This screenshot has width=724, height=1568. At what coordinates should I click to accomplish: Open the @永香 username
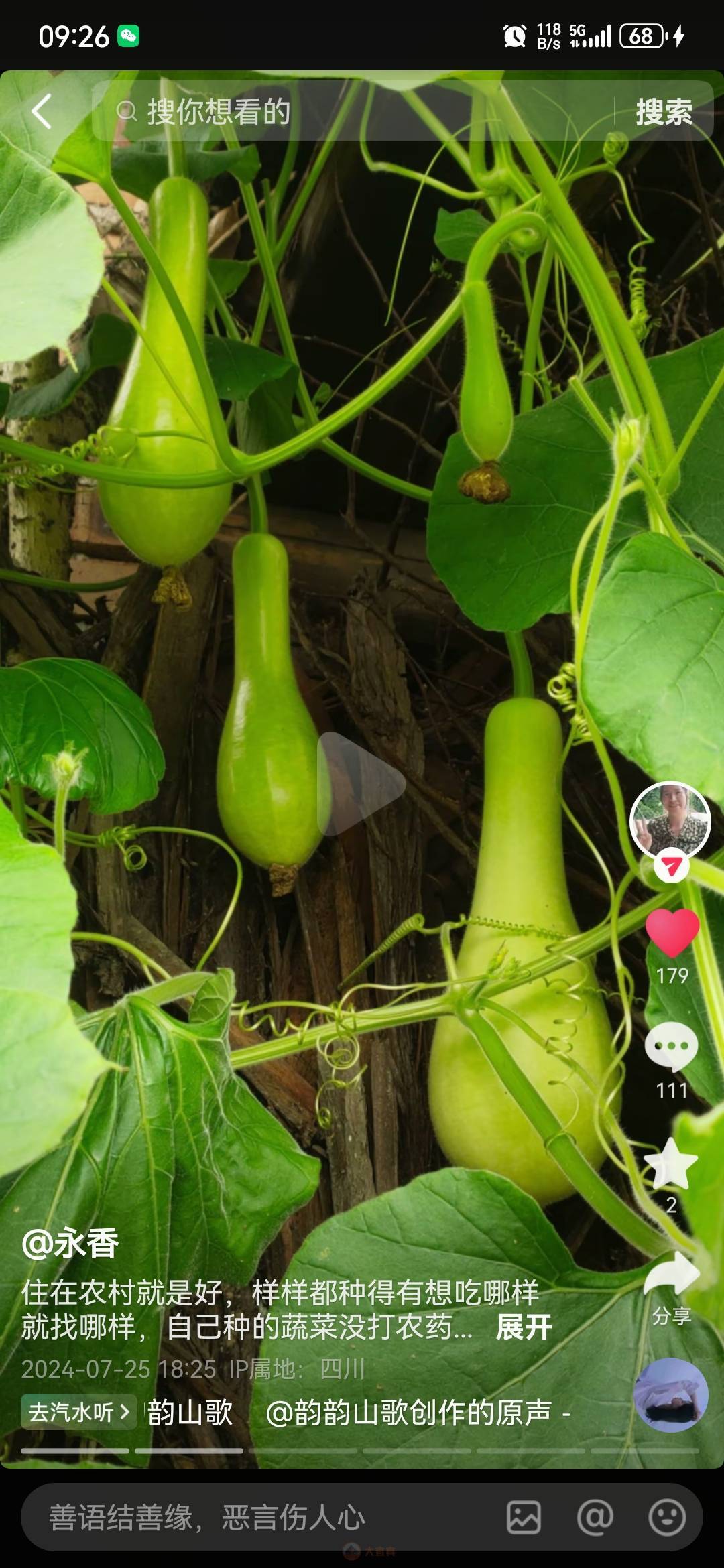tap(70, 1244)
